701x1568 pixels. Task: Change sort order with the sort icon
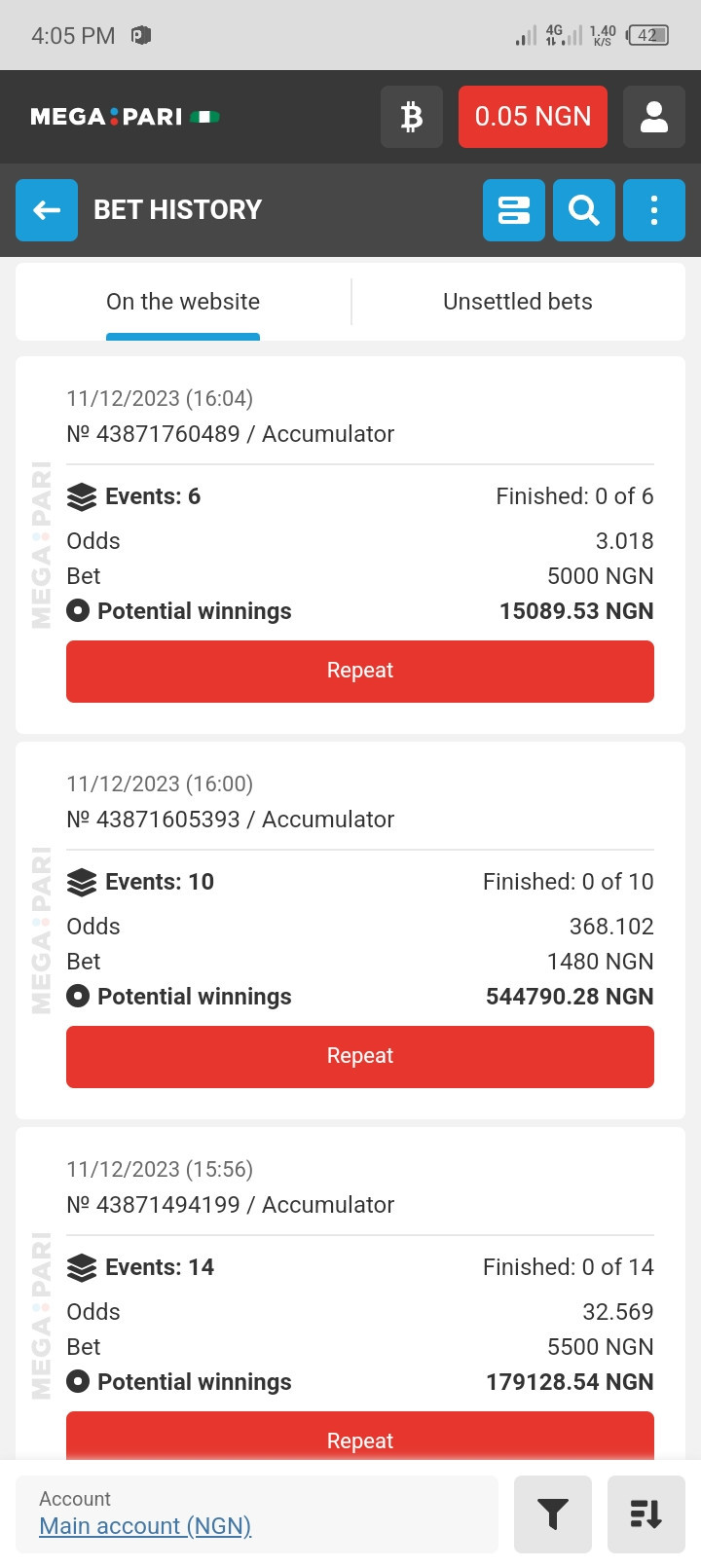646,1513
